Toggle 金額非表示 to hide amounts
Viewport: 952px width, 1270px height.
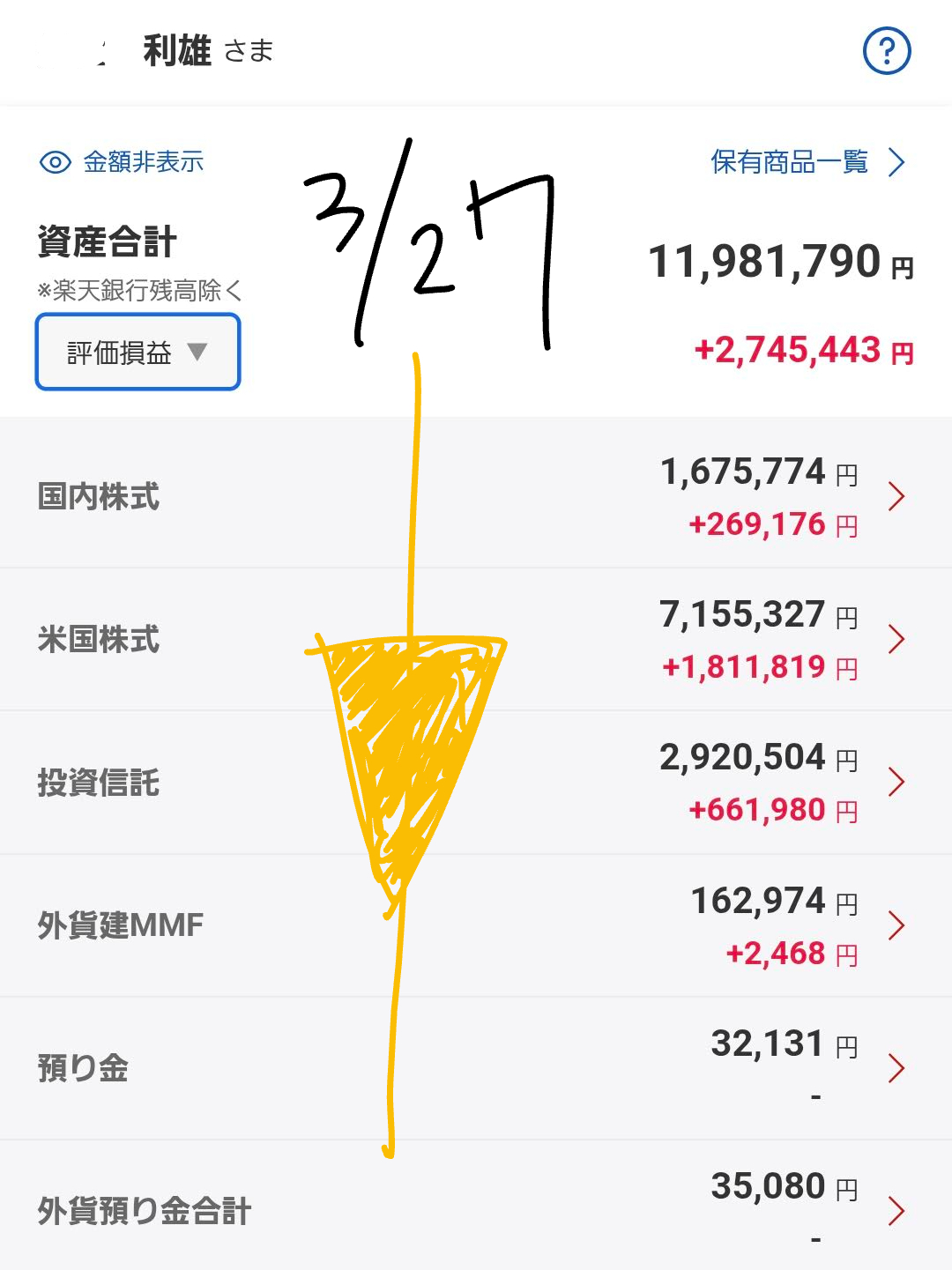pyautogui.click(x=123, y=162)
